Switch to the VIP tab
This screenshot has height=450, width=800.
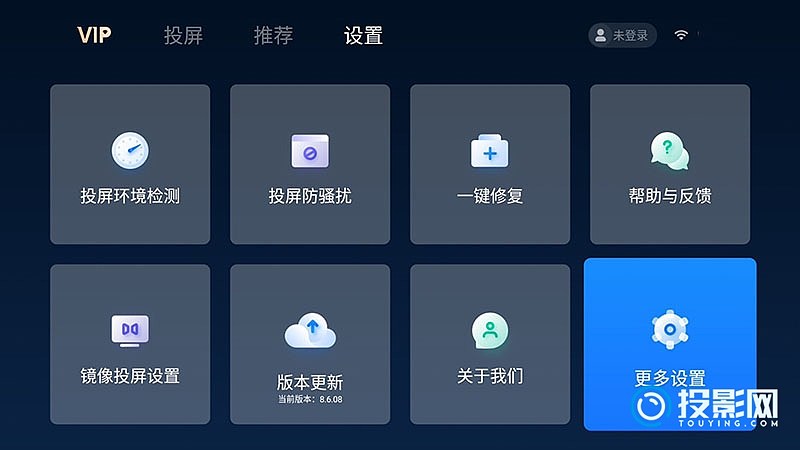click(94, 36)
